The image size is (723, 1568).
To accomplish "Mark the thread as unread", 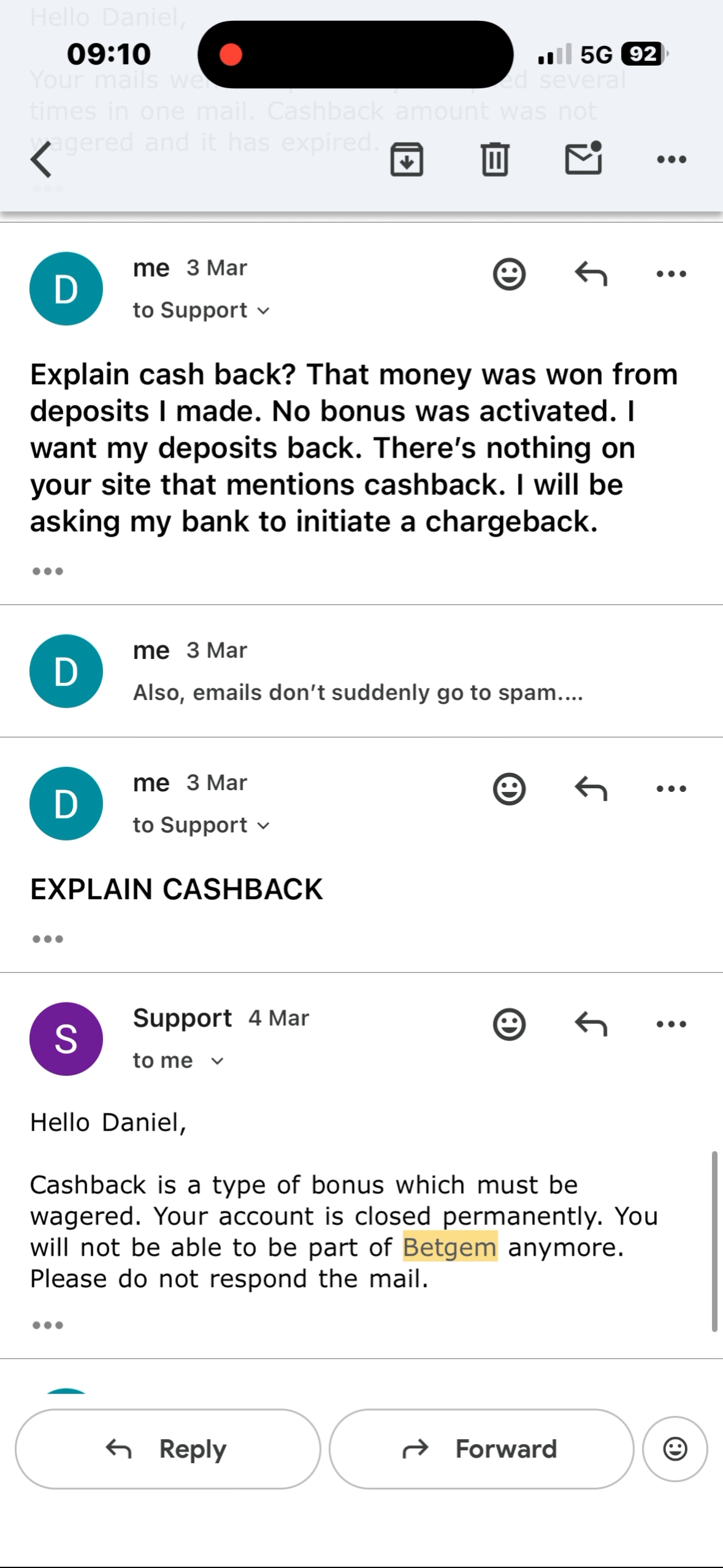I will (x=583, y=159).
